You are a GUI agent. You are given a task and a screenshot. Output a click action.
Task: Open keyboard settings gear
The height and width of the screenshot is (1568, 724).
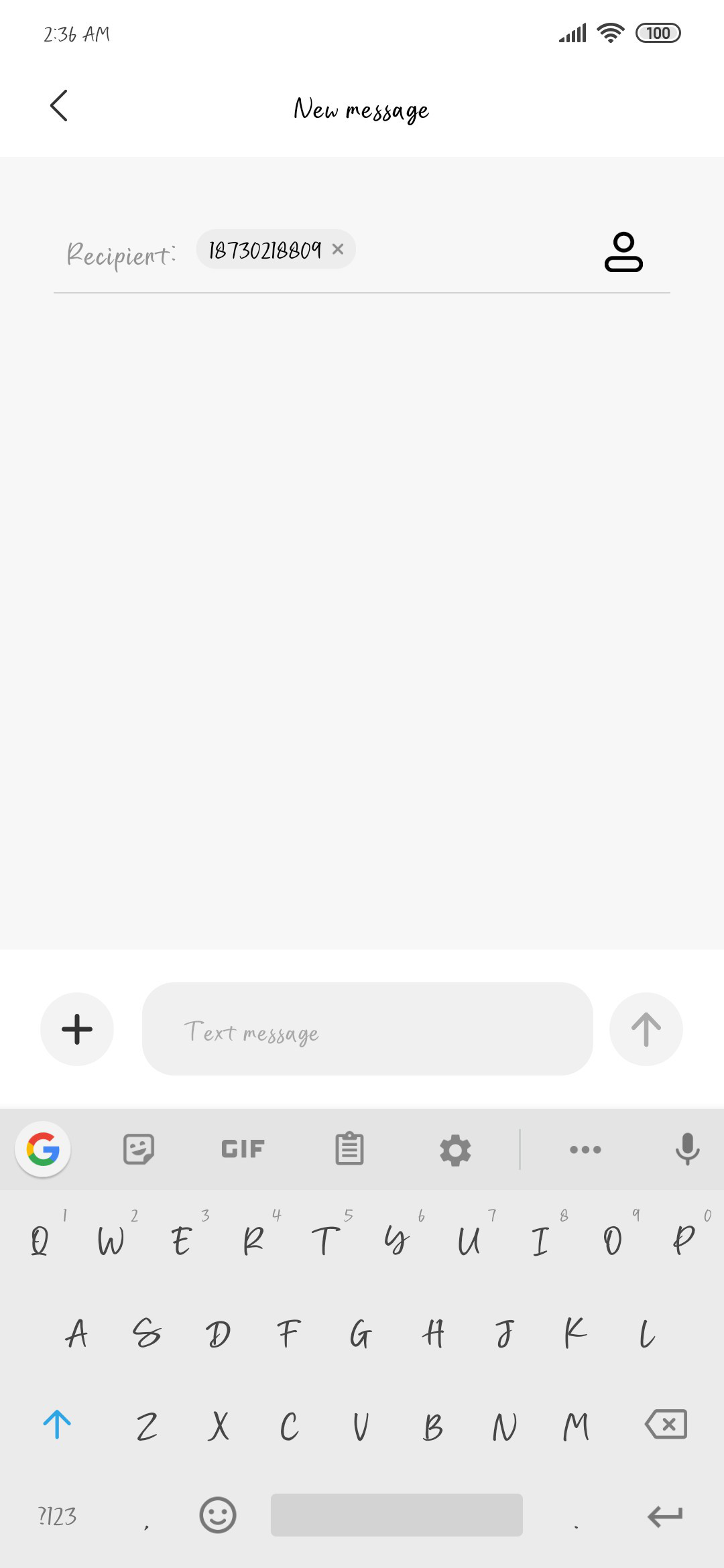[455, 1150]
